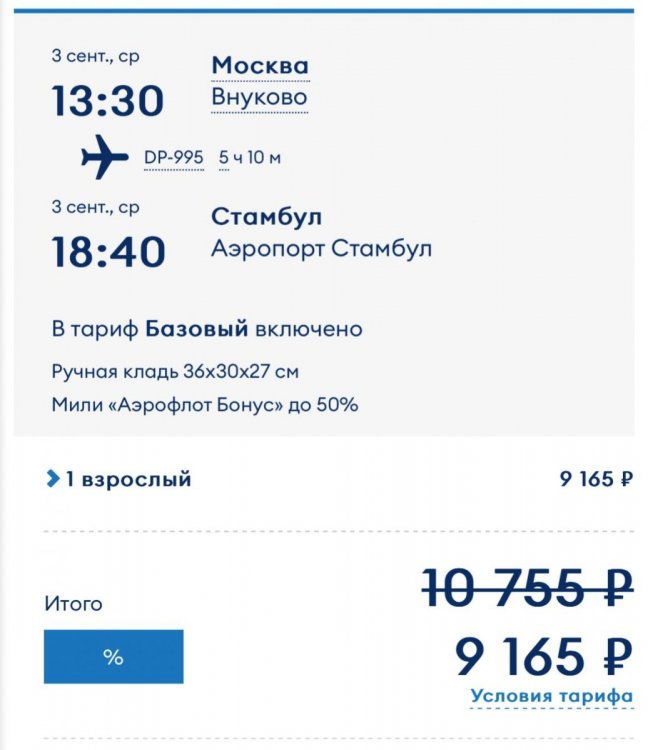Tap the dotted-underlined Москва city link
The width and height of the screenshot is (648, 750).
pos(260,66)
